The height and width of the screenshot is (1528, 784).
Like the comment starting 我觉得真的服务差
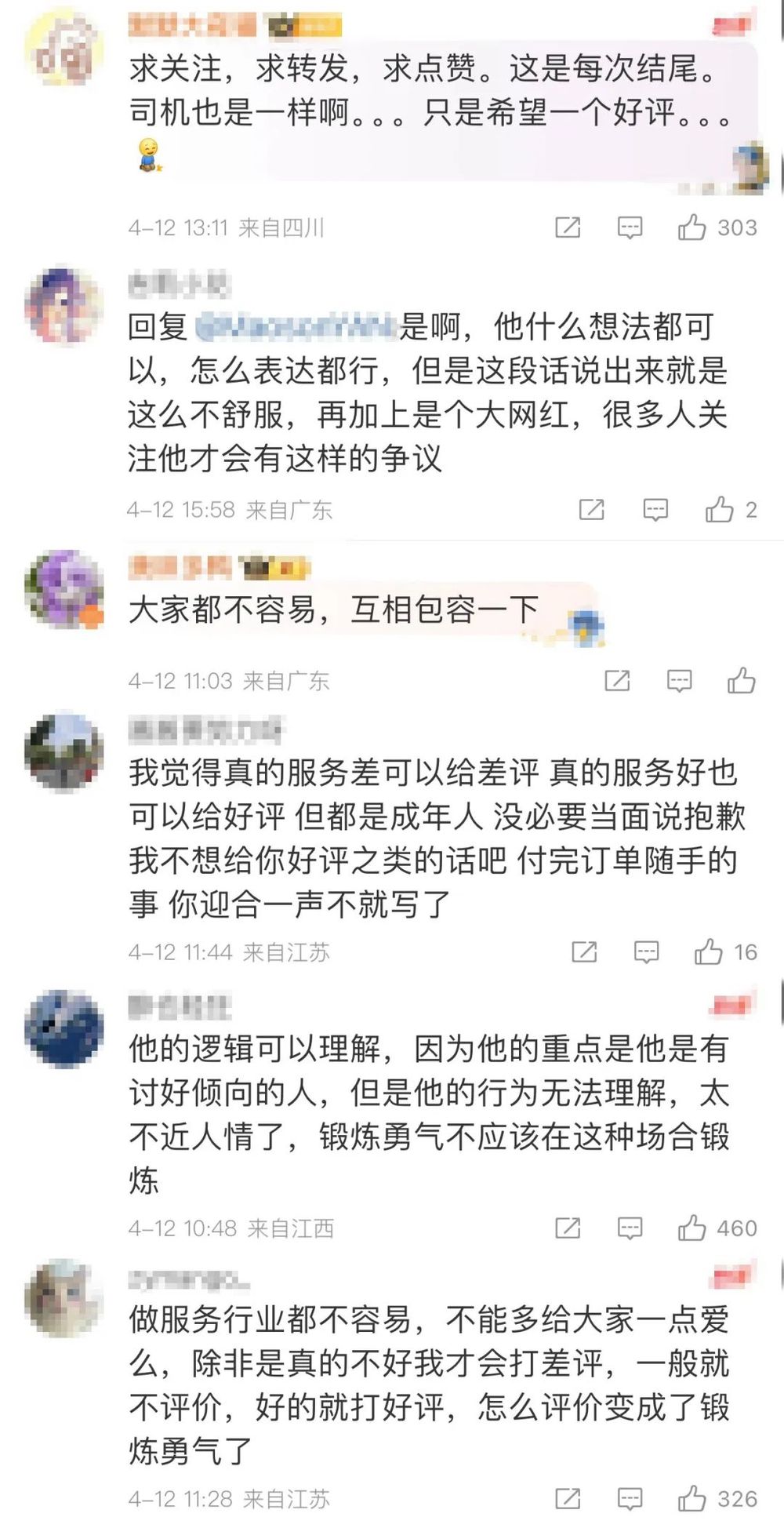(709, 952)
